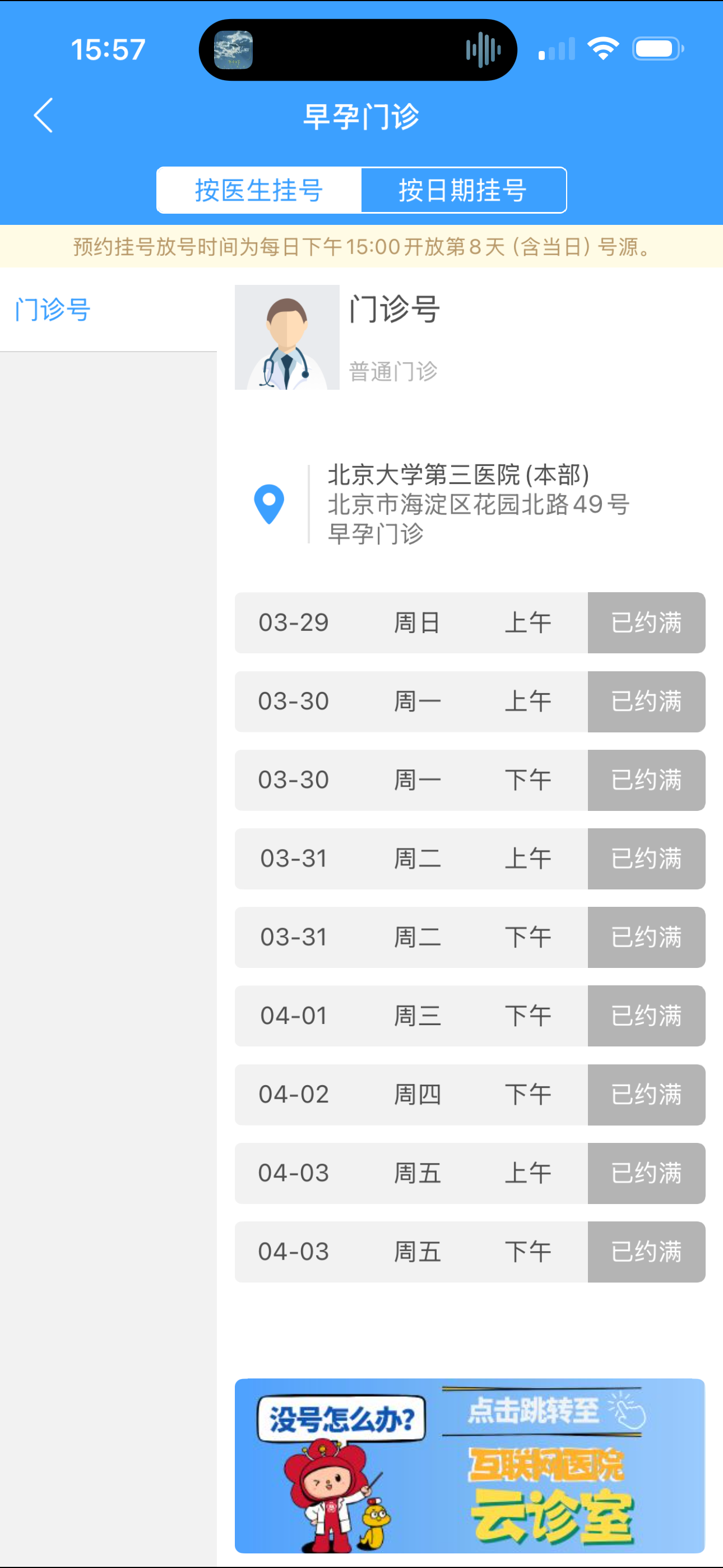The image size is (723, 1568).
Task: Tap 已约满 for 04-03 周五 上午
Action: [x=646, y=1173]
